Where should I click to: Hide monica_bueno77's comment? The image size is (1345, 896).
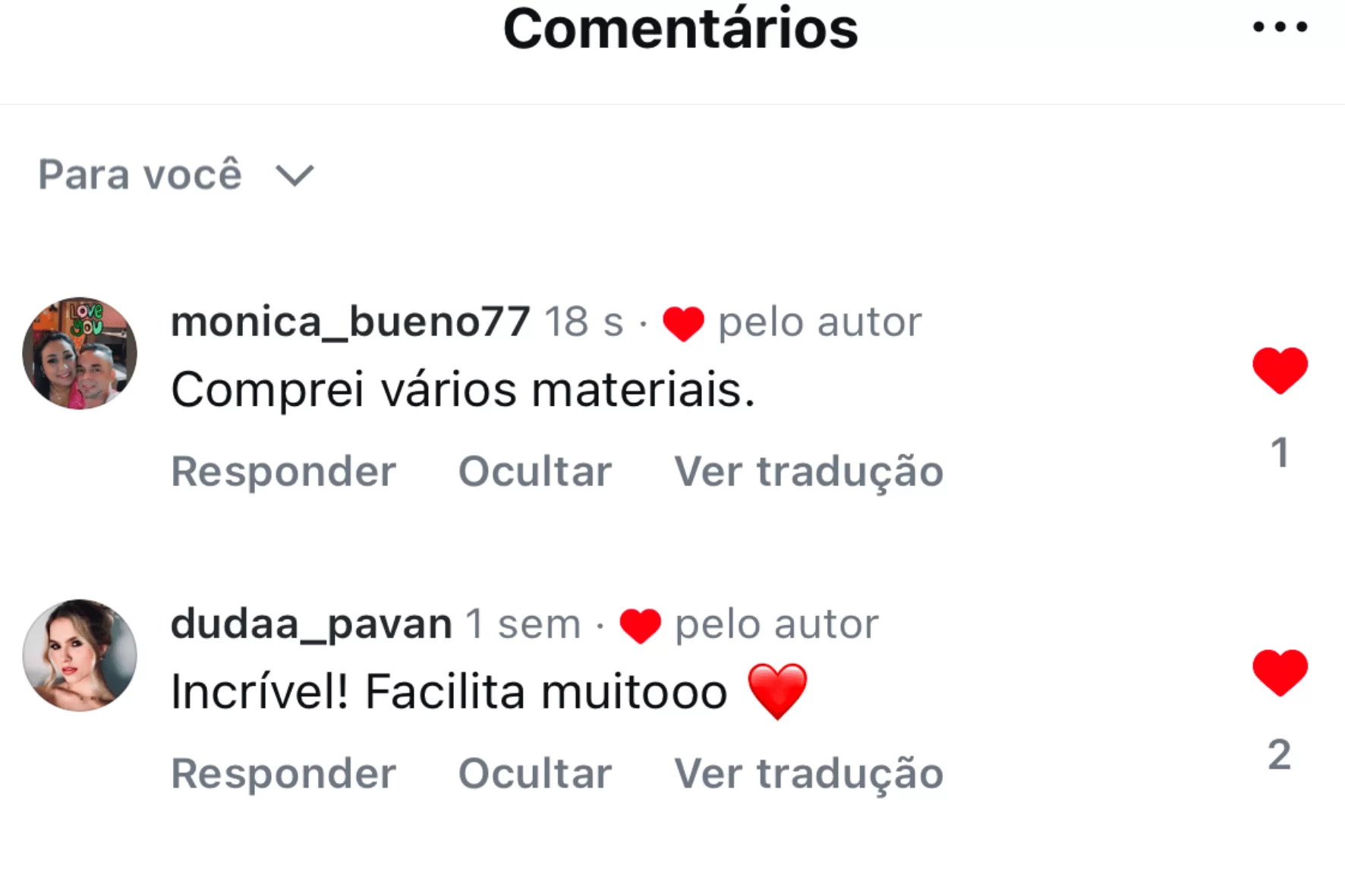(535, 471)
